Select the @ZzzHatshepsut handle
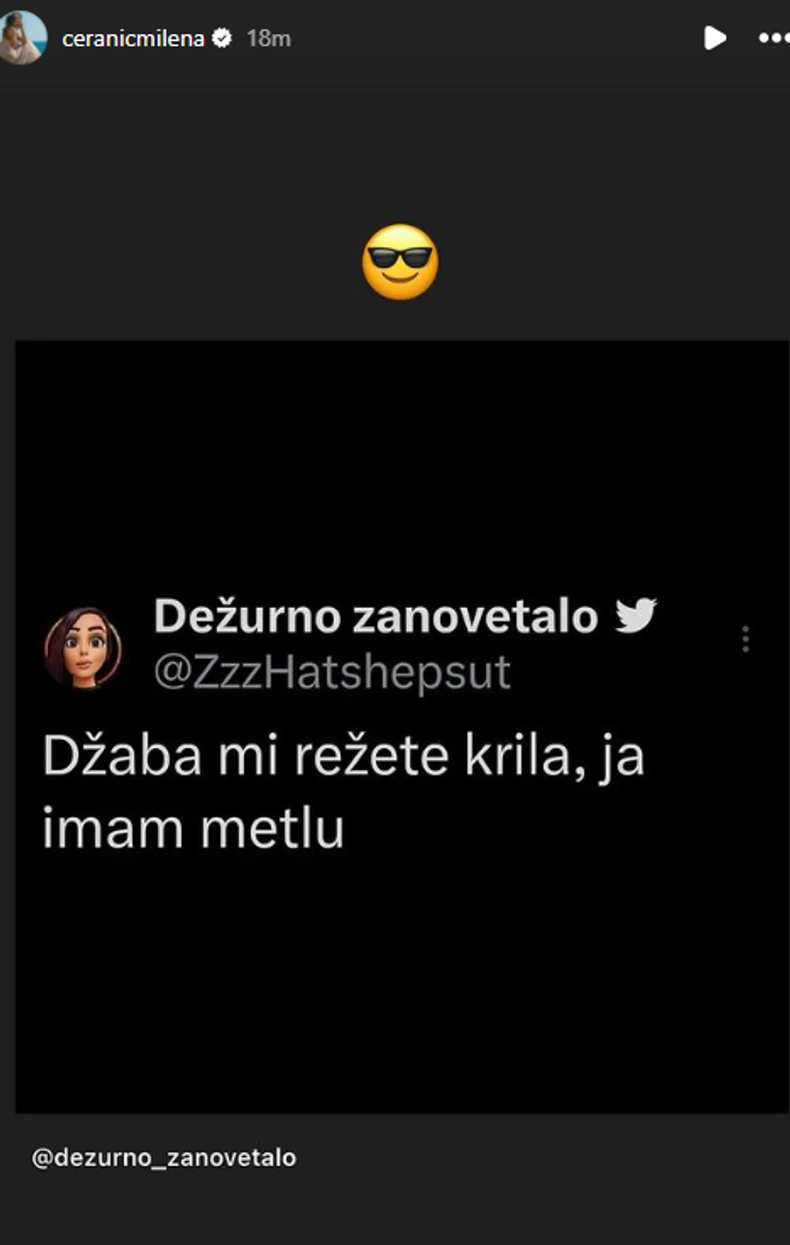The height and width of the screenshot is (1245, 790). click(x=330, y=673)
